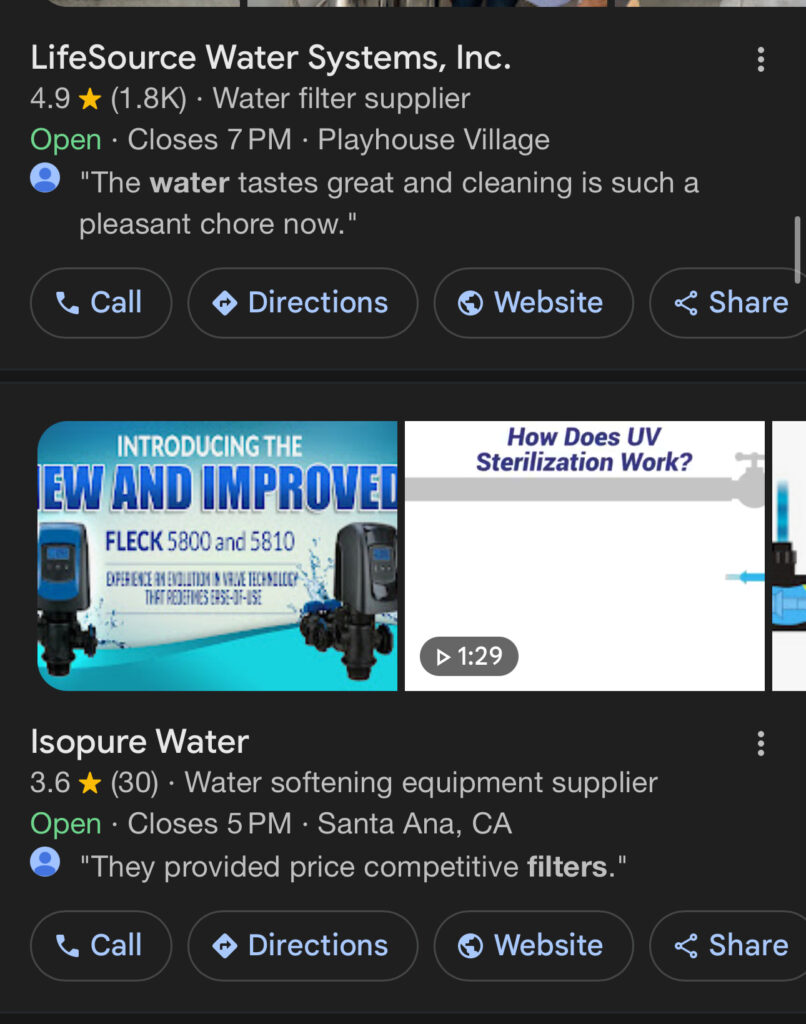Get directions to Isopure Water

coord(302,946)
